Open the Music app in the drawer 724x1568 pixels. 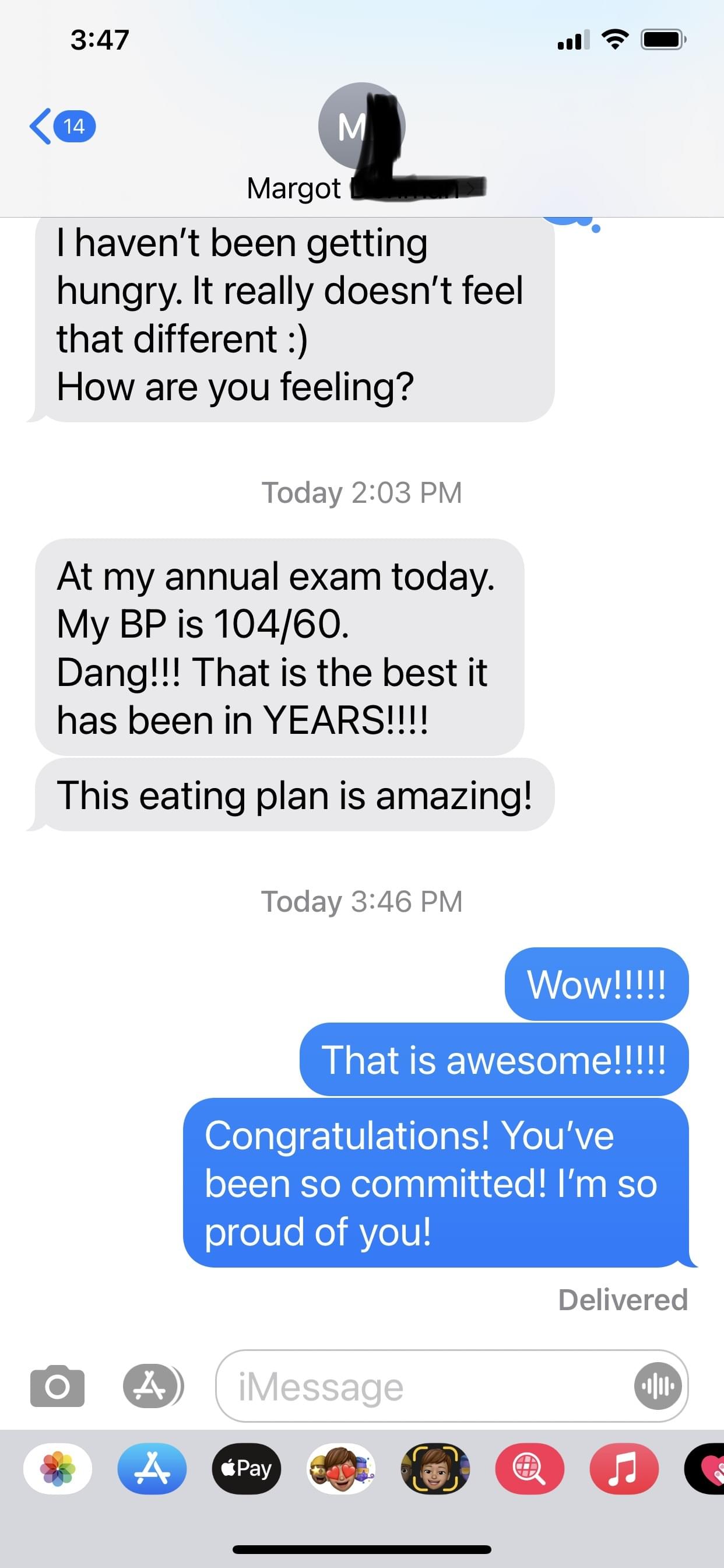624,1469
